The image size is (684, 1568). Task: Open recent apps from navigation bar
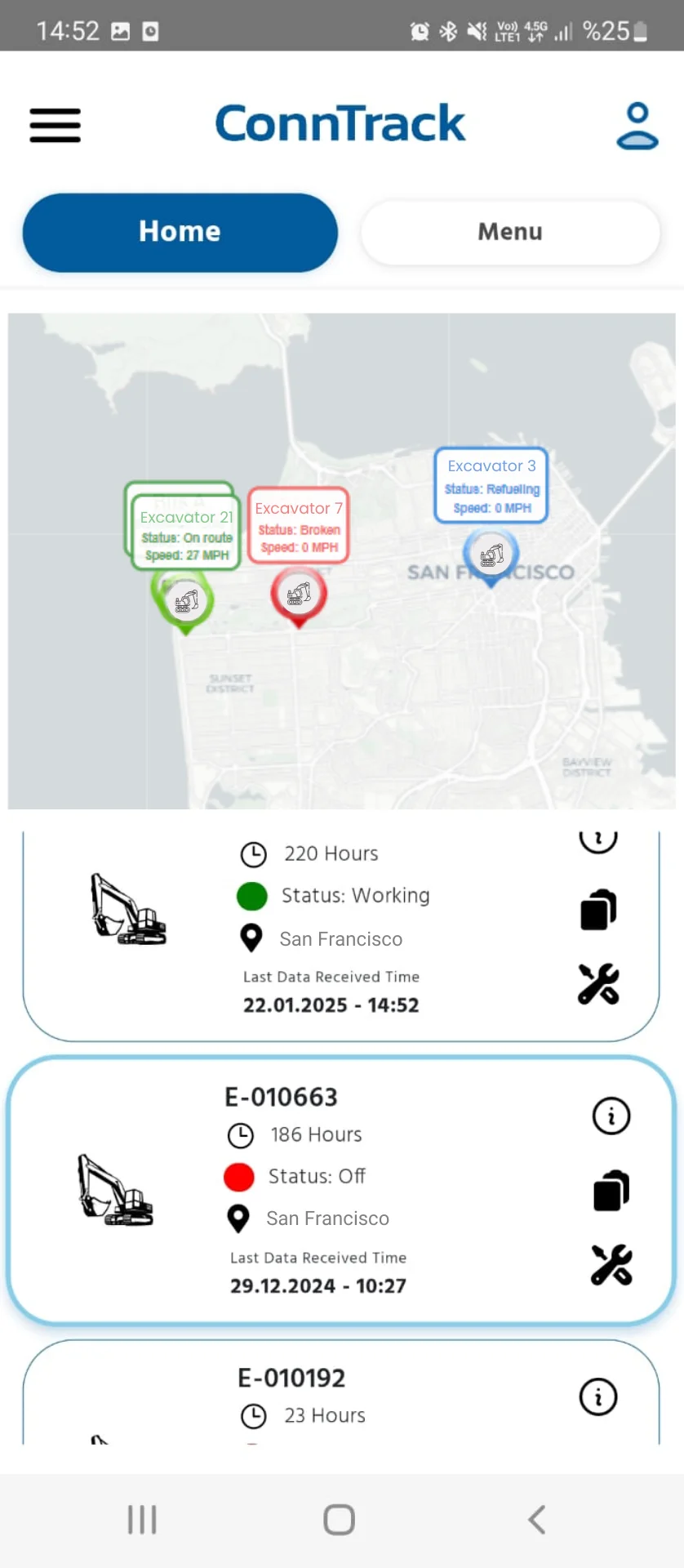(142, 1520)
